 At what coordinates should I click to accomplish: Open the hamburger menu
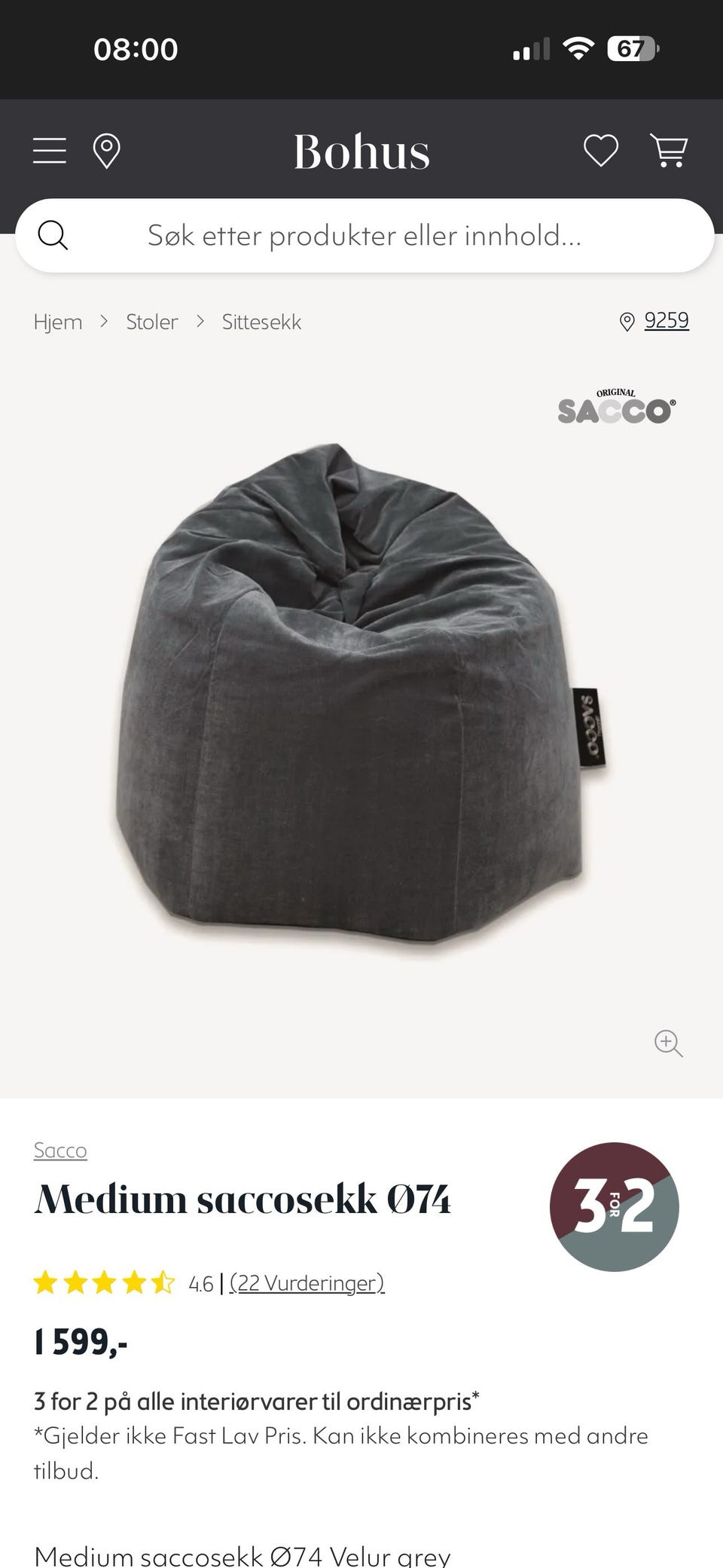point(50,151)
